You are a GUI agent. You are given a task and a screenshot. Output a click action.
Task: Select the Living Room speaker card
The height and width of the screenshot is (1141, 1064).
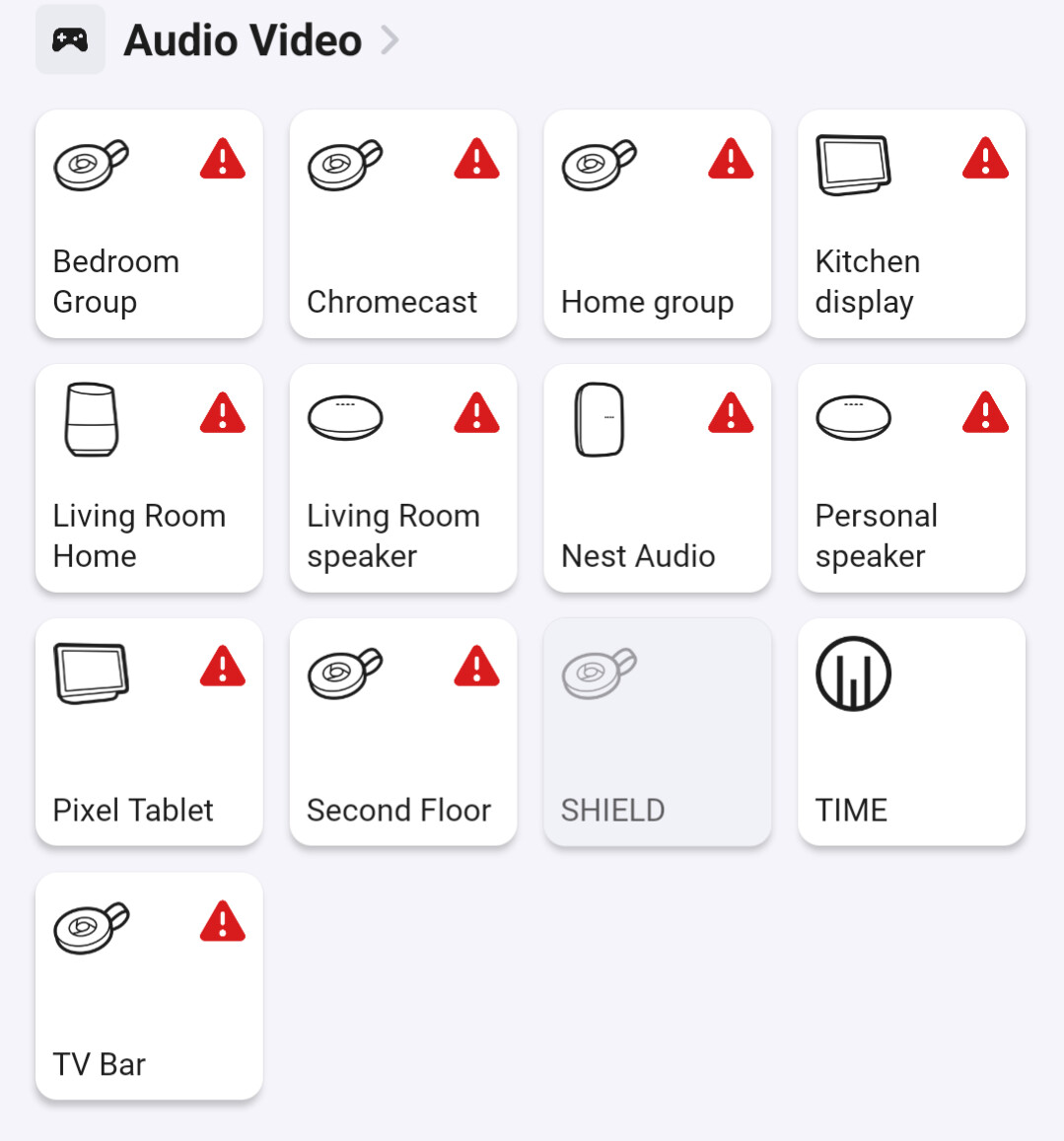[x=403, y=478]
